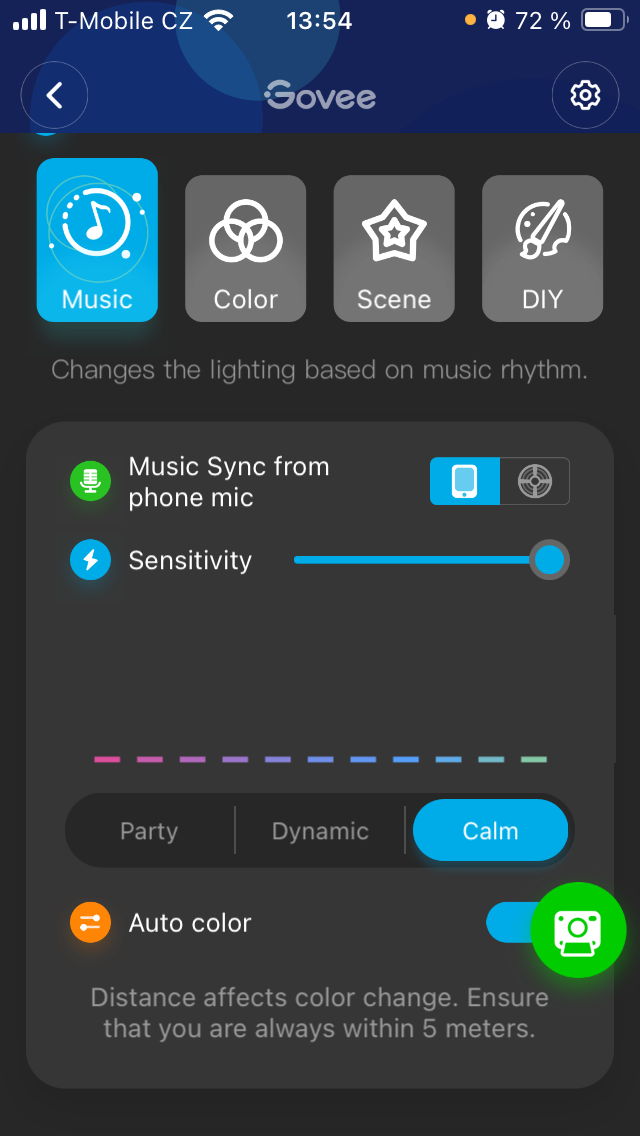
Task: Switch to Color mode
Action: click(245, 248)
